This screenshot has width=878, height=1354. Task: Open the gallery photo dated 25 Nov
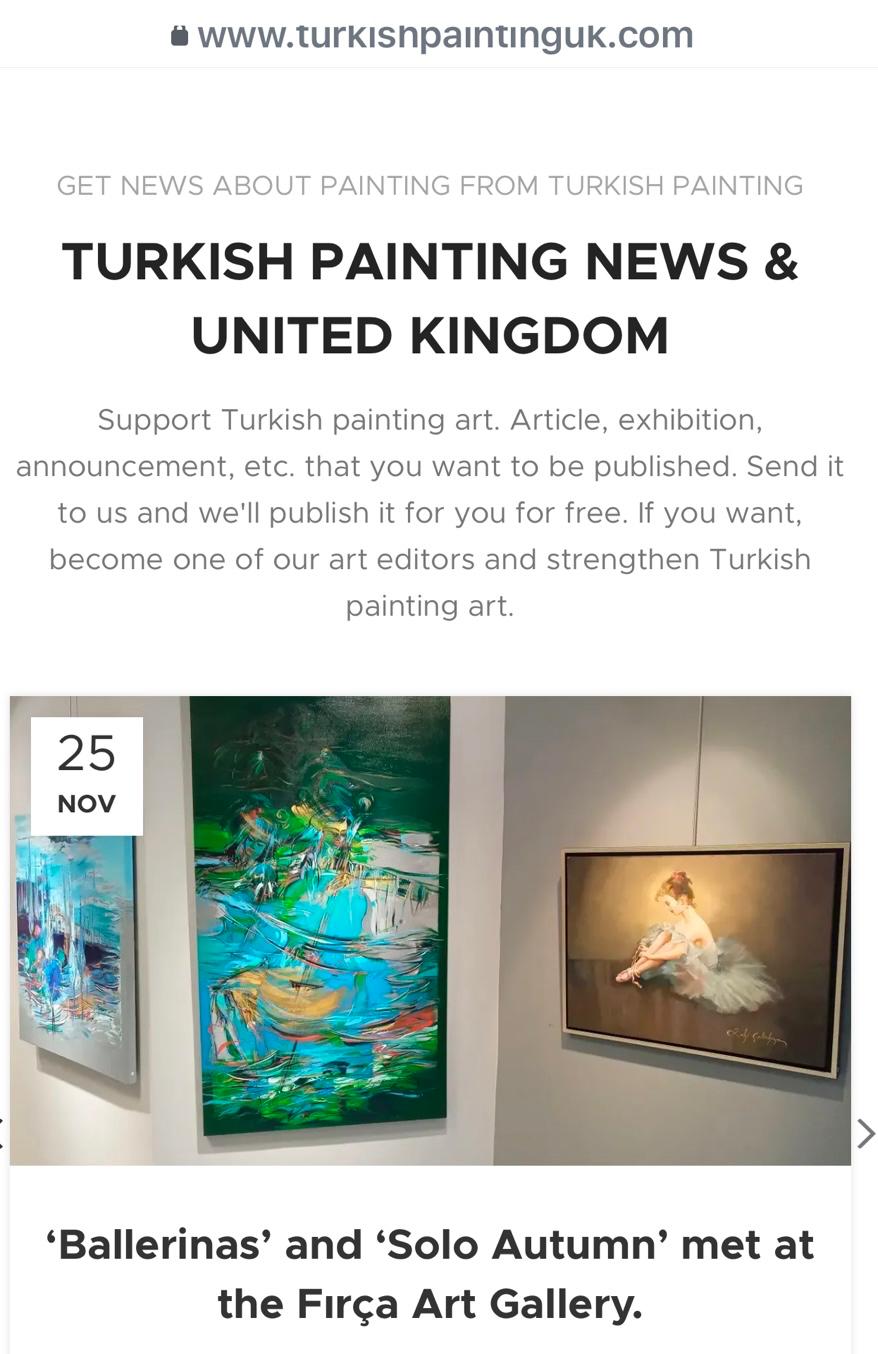pyautogui.click(x=430, y=930)
